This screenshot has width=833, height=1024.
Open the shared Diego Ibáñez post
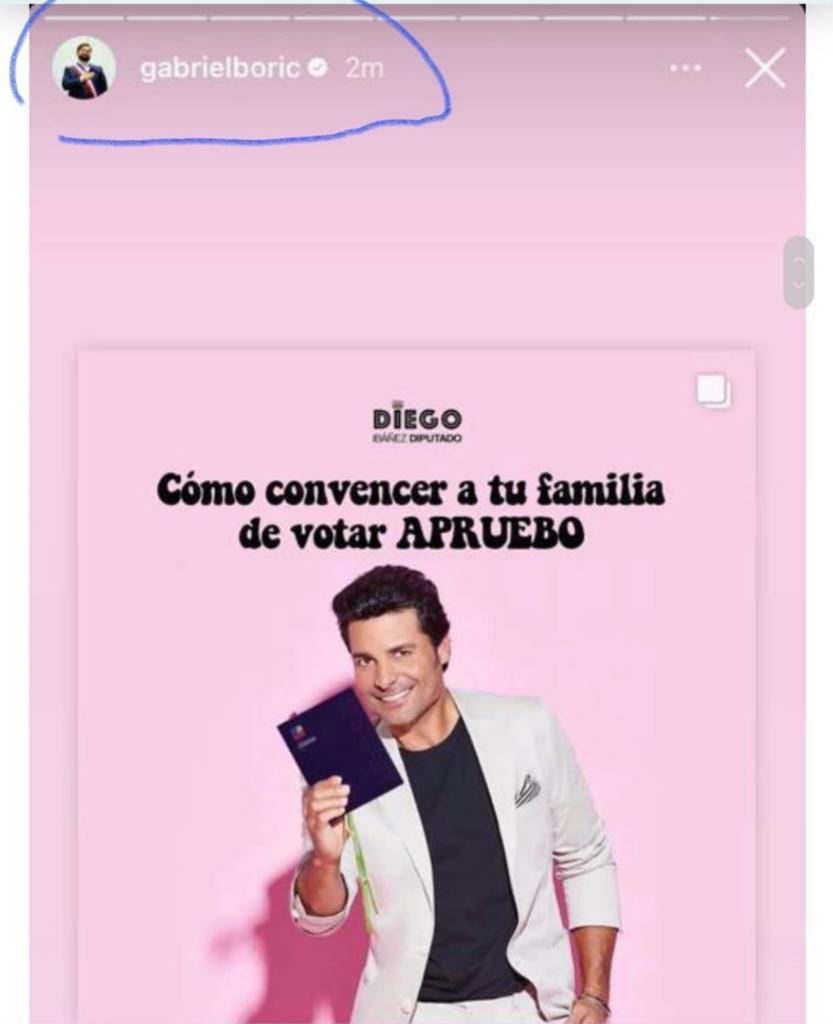[416, 680]
